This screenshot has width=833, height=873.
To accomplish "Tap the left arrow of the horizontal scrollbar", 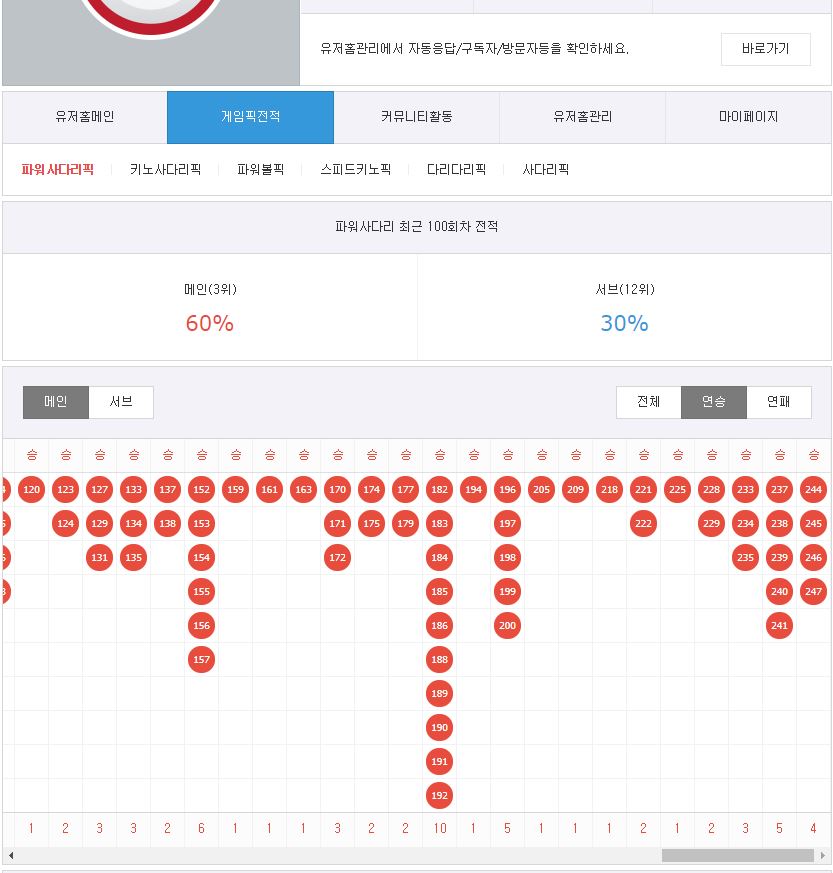I will click(11, 856).
